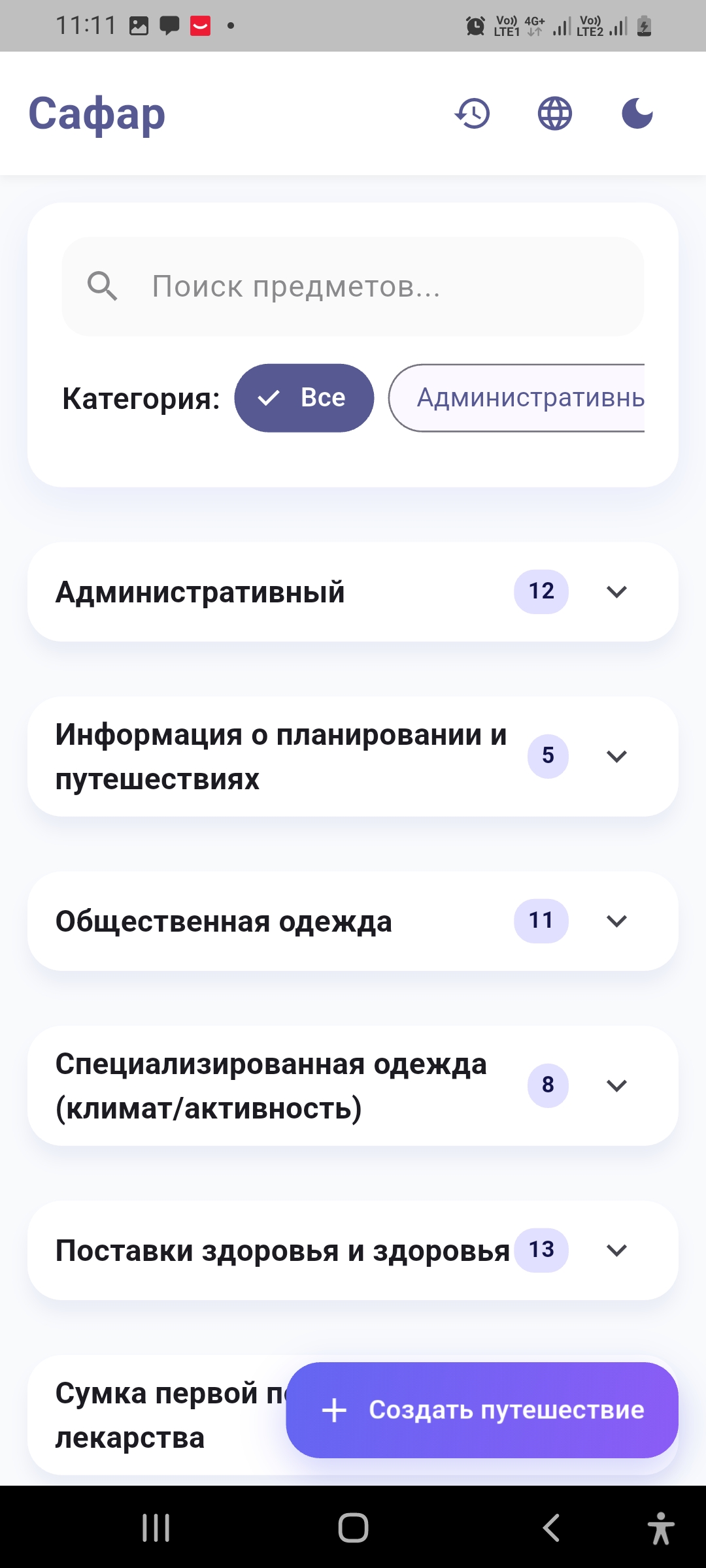
Task: Expand Поставки здоровья и здоровья
Action: [615, 1250]
